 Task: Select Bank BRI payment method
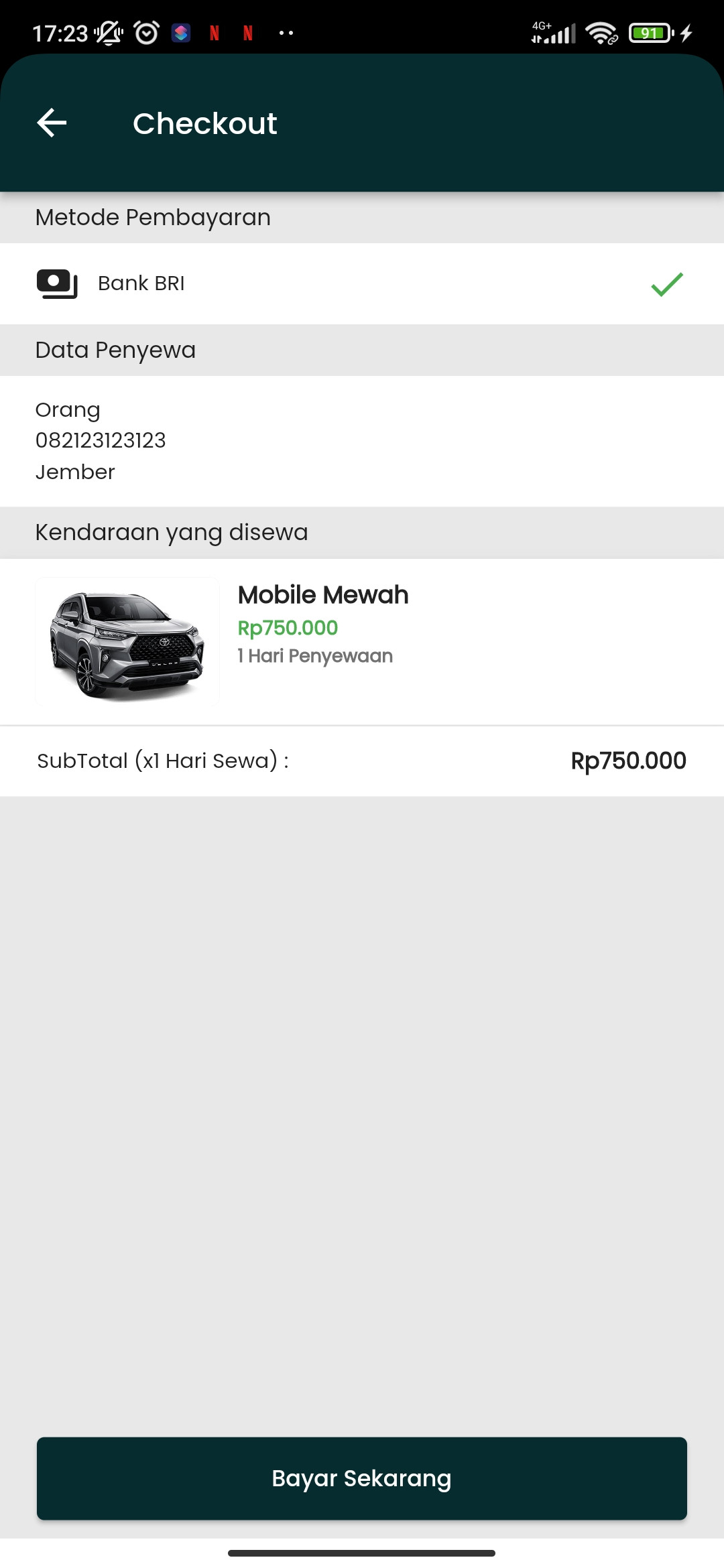click(x=361, y=283)
